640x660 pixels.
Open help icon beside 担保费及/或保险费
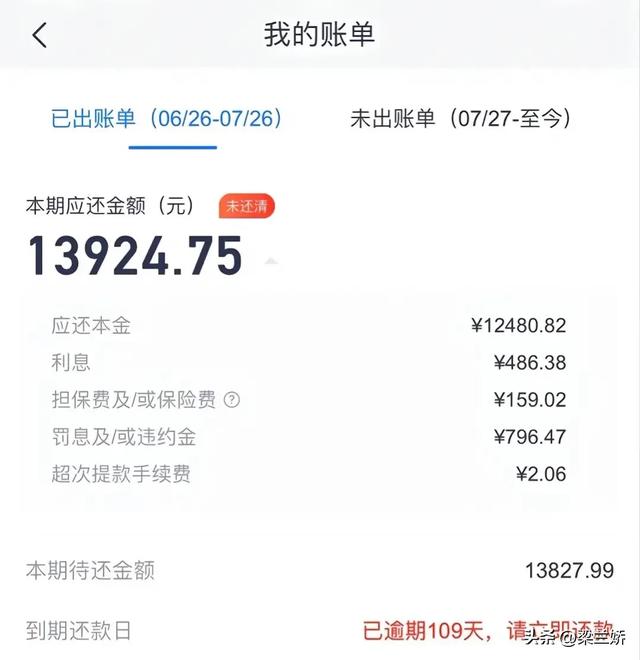click(x=232, y=400)
